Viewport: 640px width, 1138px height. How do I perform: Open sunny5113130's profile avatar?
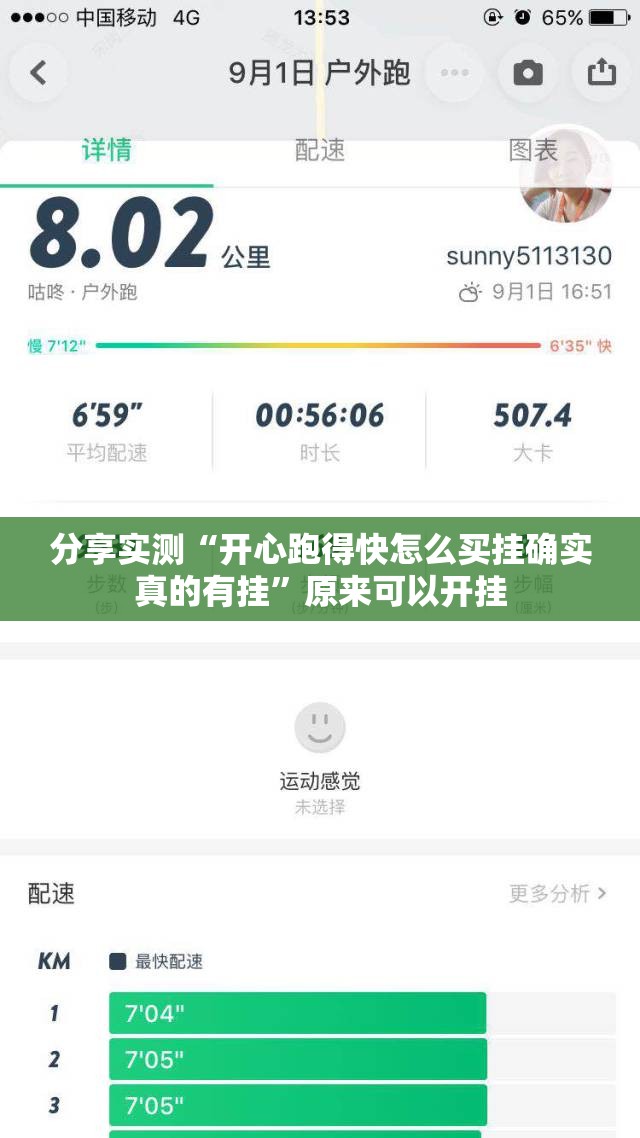[x=566, y=178]
